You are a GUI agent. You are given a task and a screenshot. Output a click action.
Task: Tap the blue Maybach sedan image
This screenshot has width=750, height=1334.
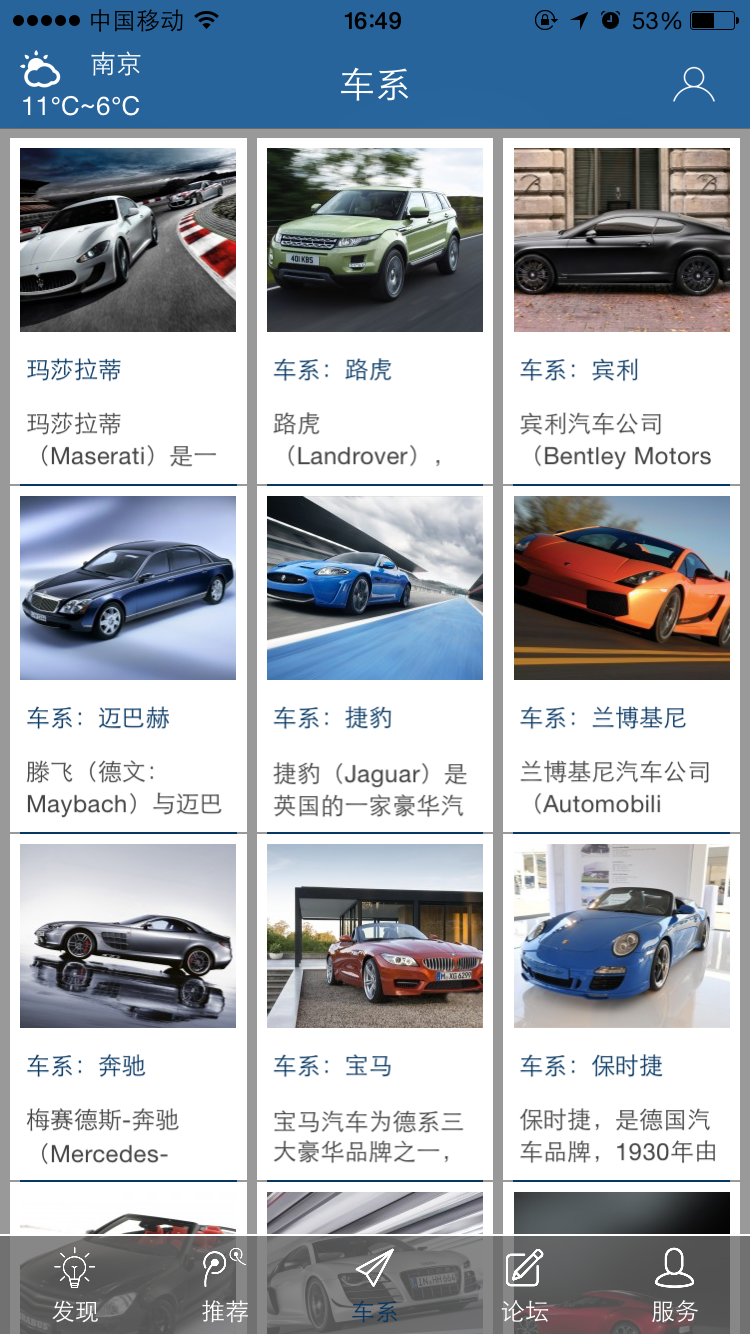(127, 588)
